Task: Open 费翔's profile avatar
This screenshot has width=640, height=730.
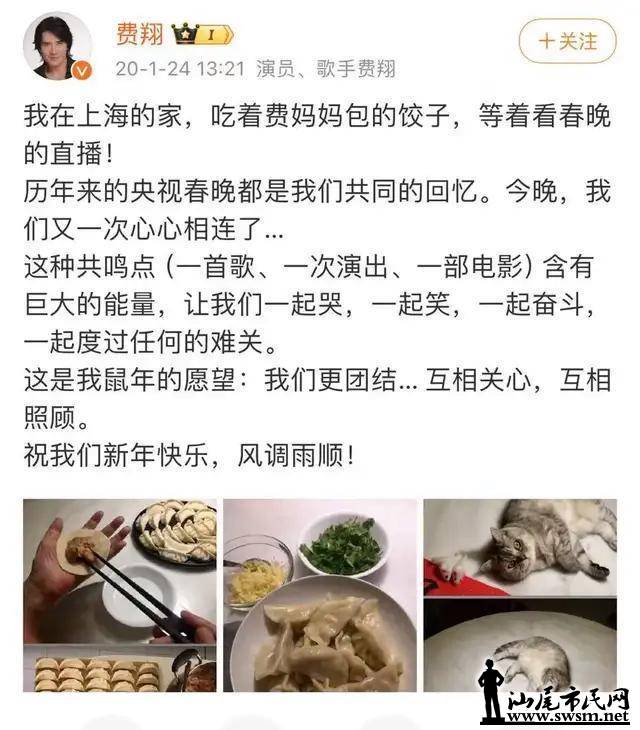Action: (58, 46)
